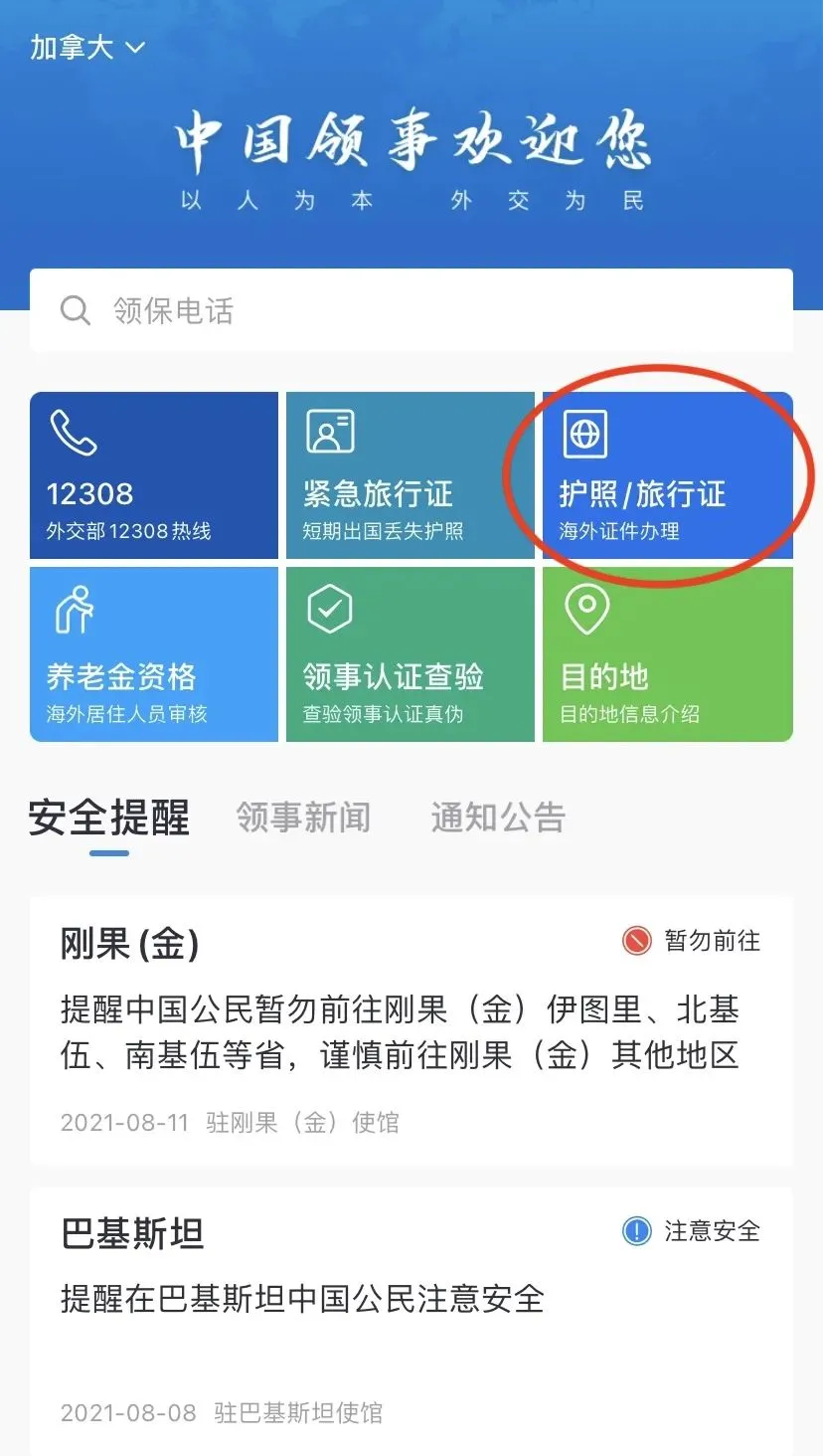Open 紧急旅行证 for a lost passport

point(410,475)
